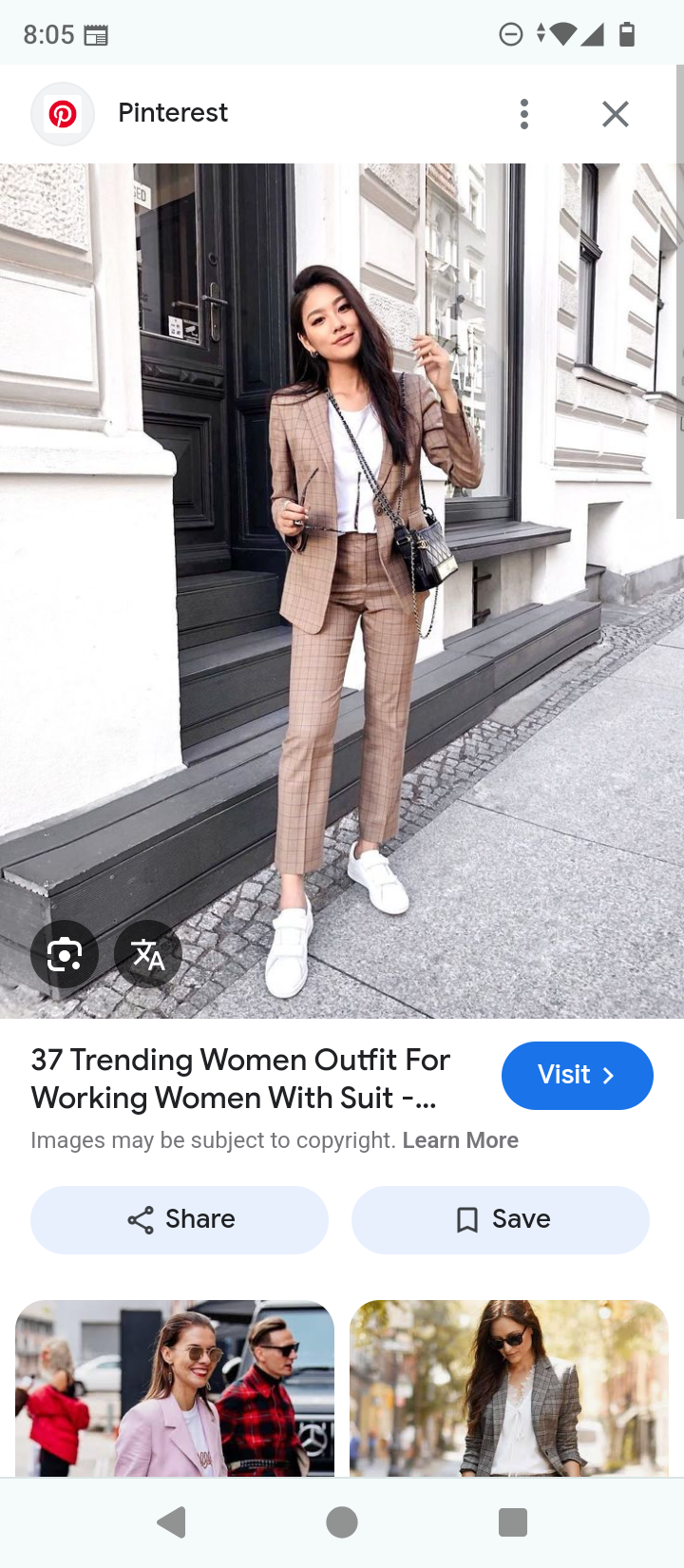Open the Learn More copyright link
684x1568 pixels.
pyautogui.click(x=461, y=1140)
